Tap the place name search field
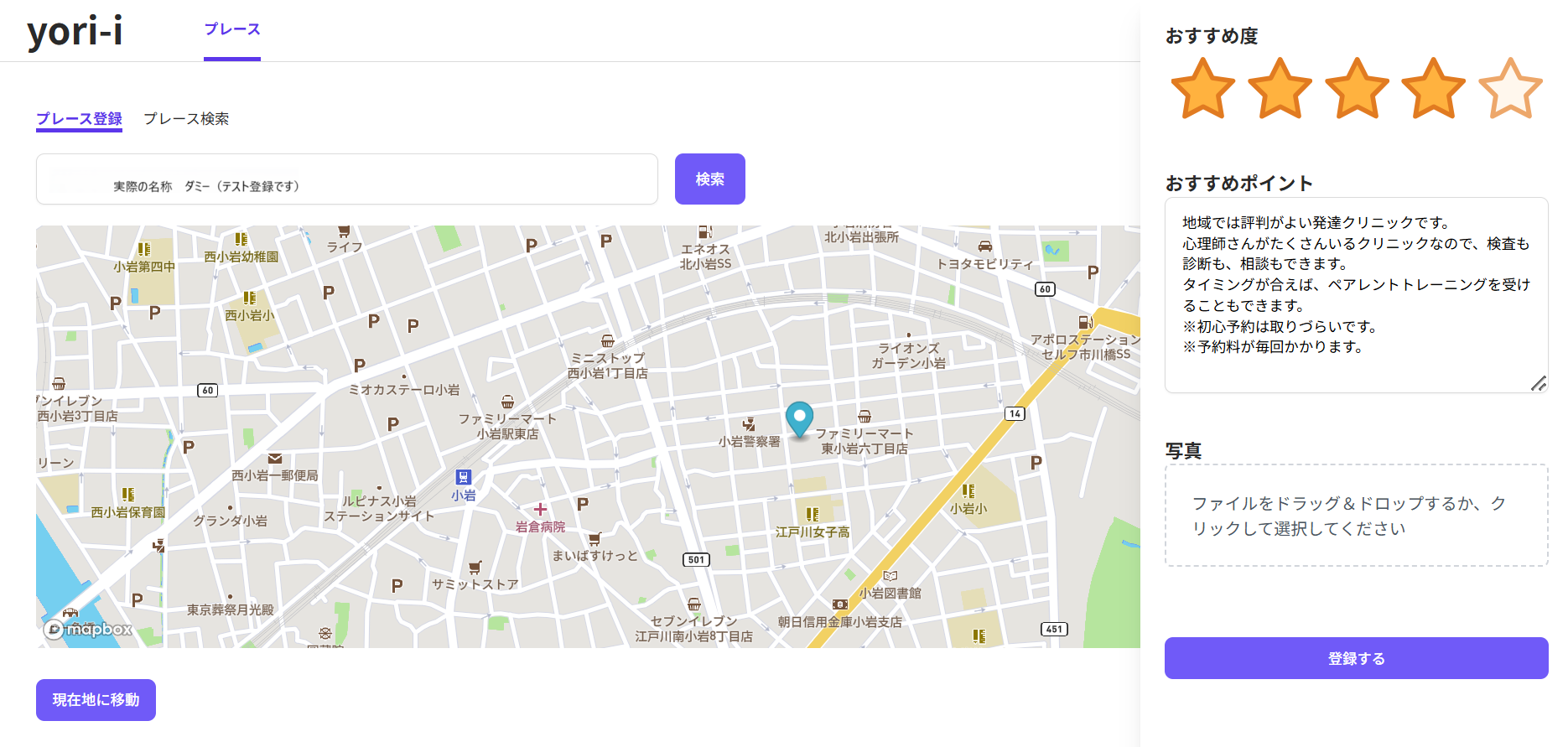 click(346, 179)
